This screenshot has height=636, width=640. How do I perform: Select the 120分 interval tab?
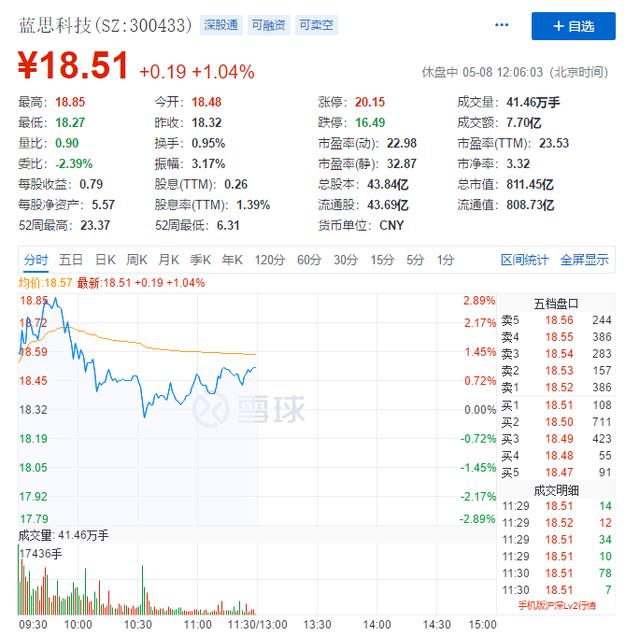pos(269,260)
